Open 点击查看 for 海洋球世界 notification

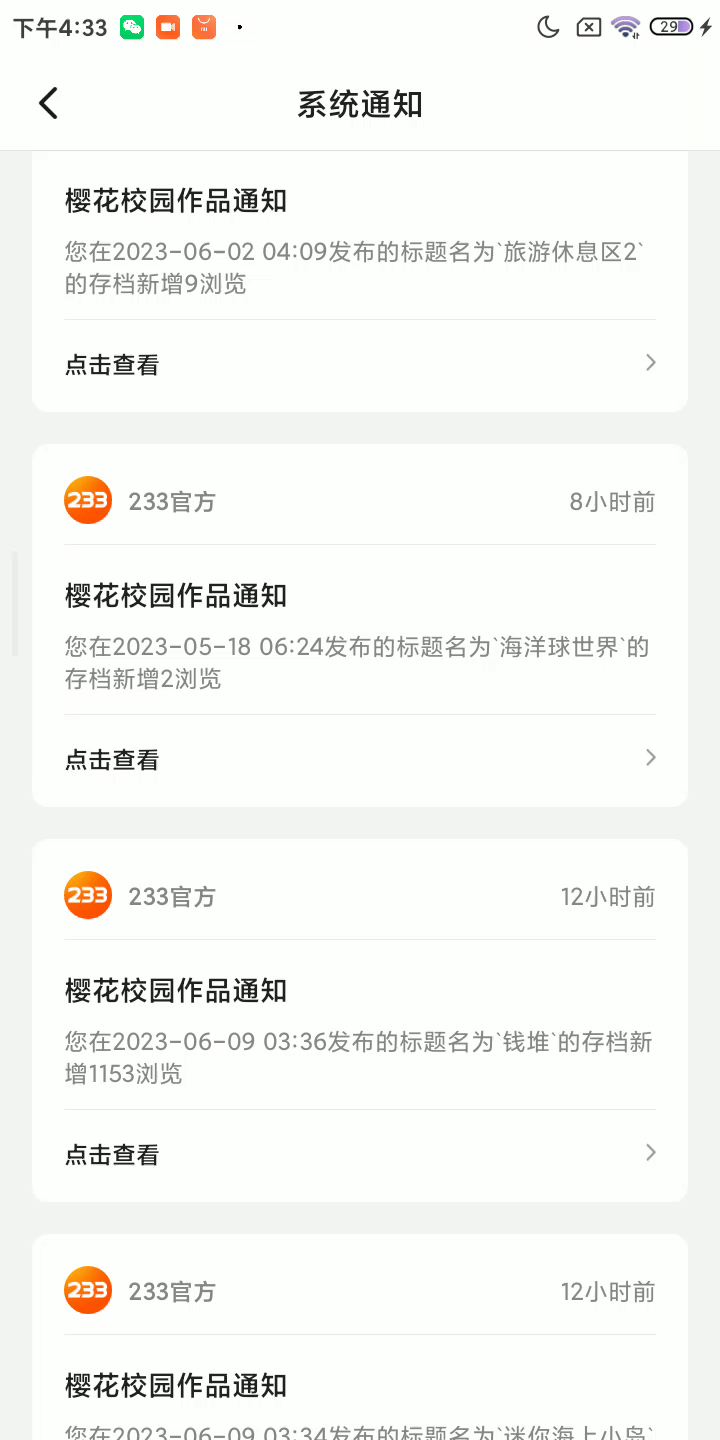tap(360, 759)
